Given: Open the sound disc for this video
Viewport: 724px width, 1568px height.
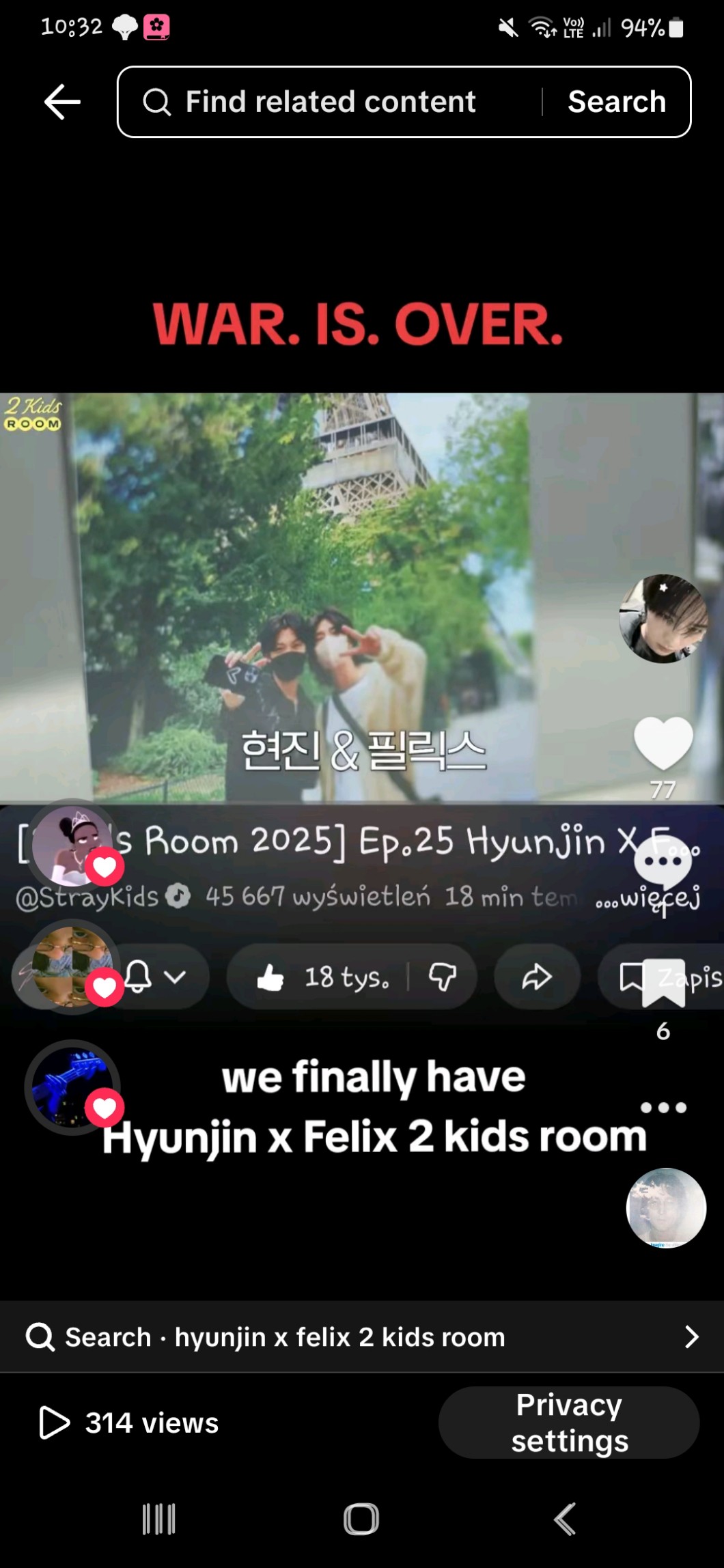Looking at the screenshot, I should 665,1208.
